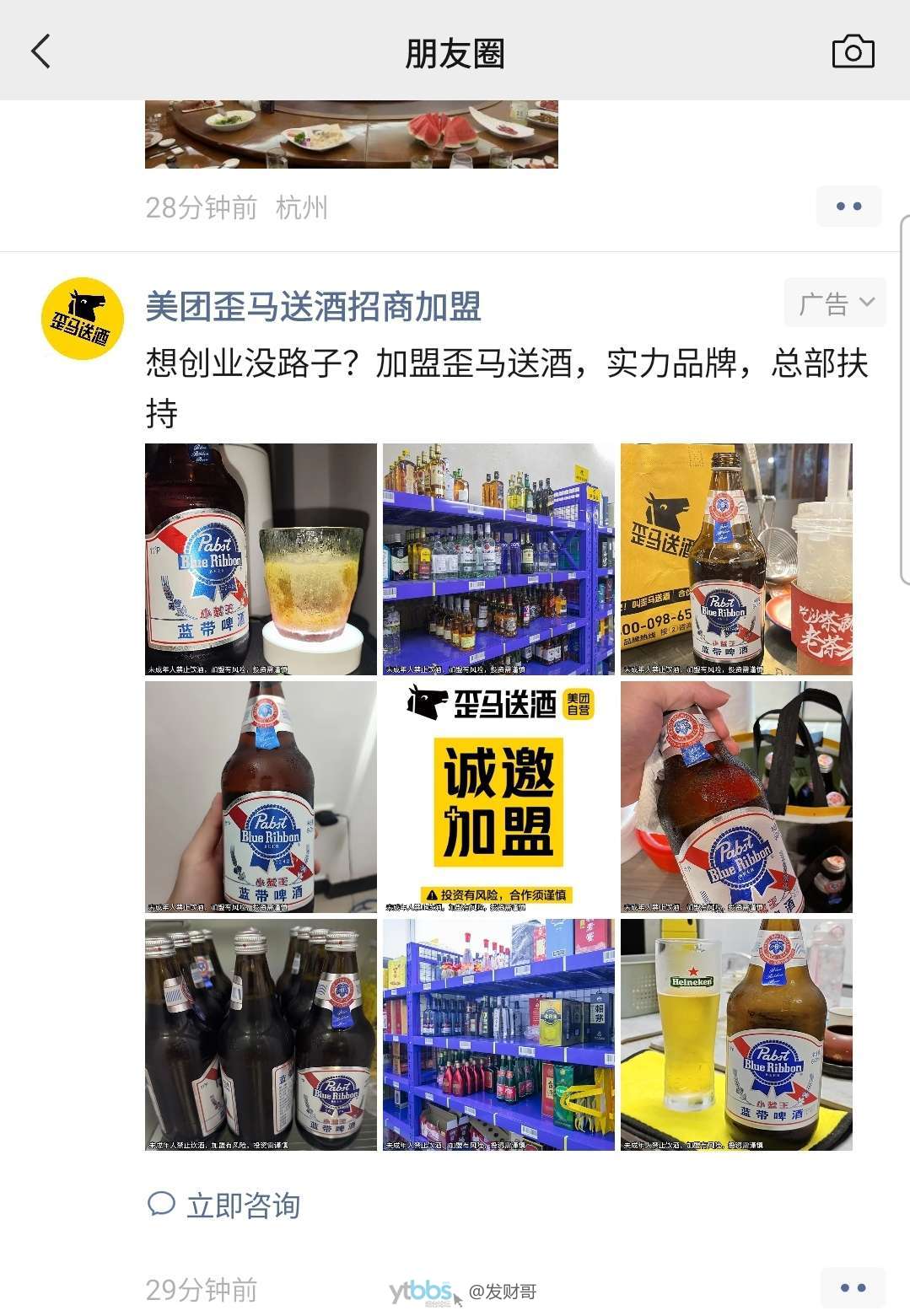The width and height of the screenshot is (910, 1316).
Task: View the yellow 歪马送酒 bag photo
Action: 736,559
